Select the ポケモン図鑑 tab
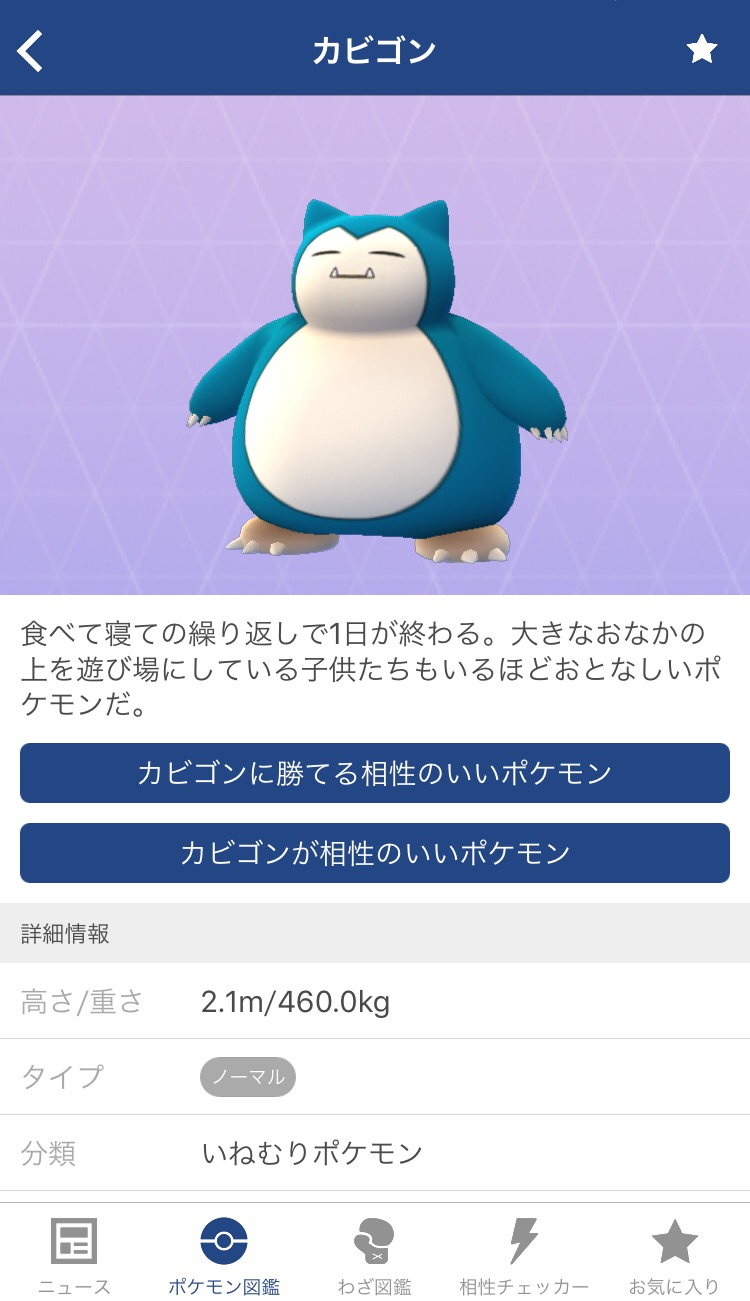This screenshot has width=750, height=1301. (224, 1255)
